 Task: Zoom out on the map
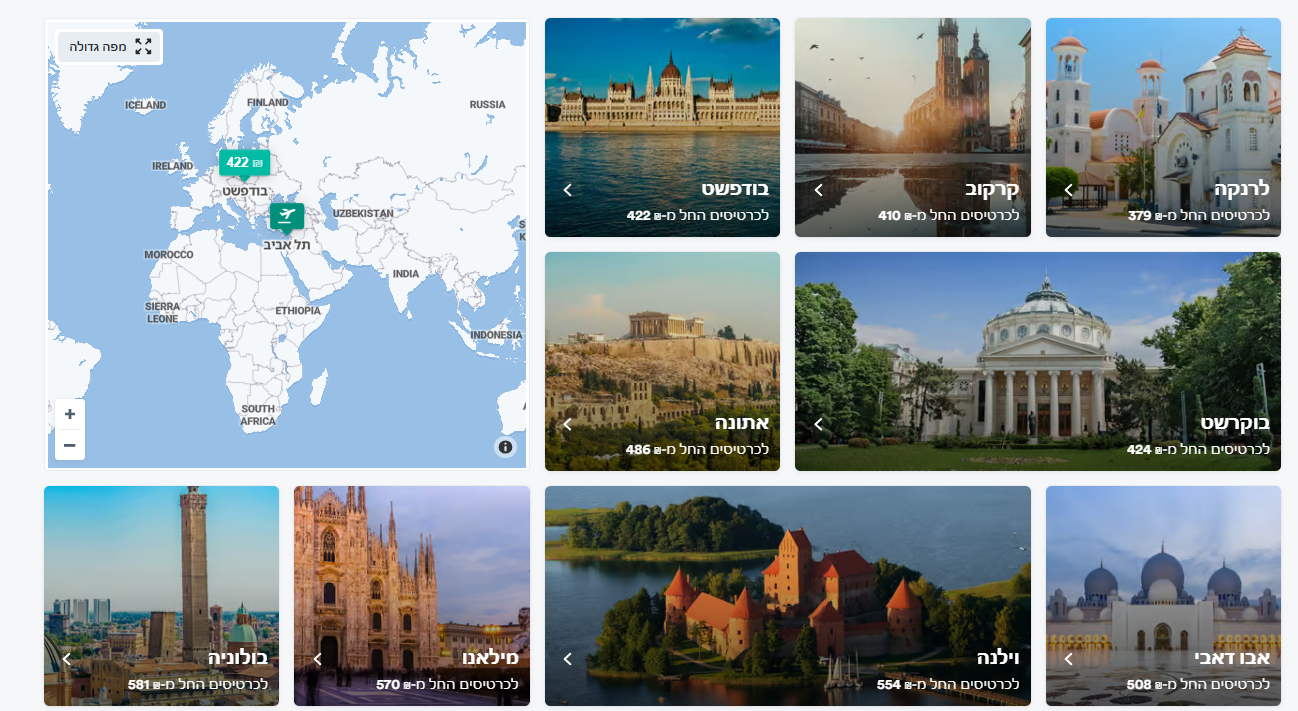(70, 445)
